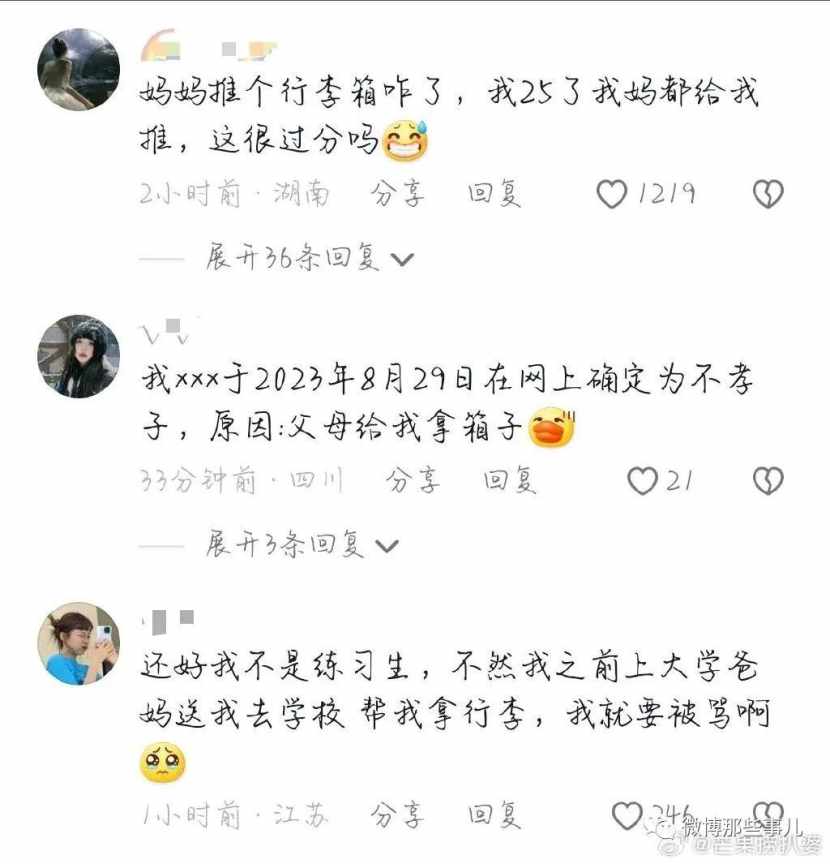This screenshot has width=830, height=864.
Task: Tap 分享 under the Hunan comment
Action: point(397,193)
